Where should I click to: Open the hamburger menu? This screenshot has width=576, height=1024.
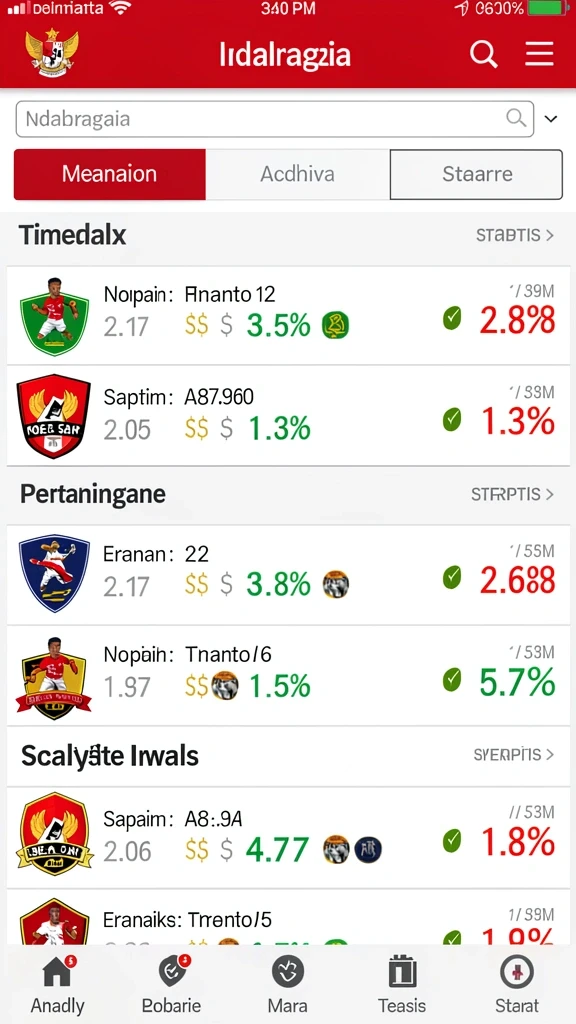(x=539, y=54)
